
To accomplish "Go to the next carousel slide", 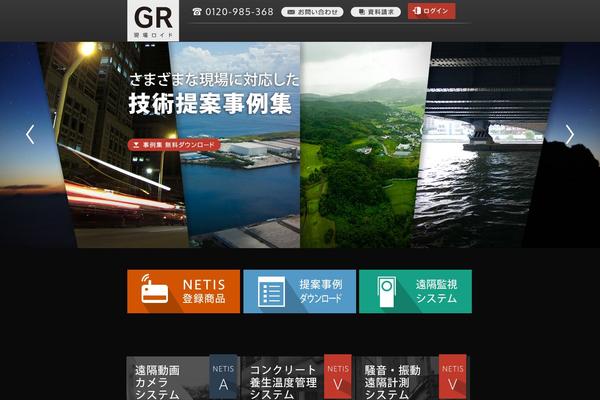I will click(569, 134).
